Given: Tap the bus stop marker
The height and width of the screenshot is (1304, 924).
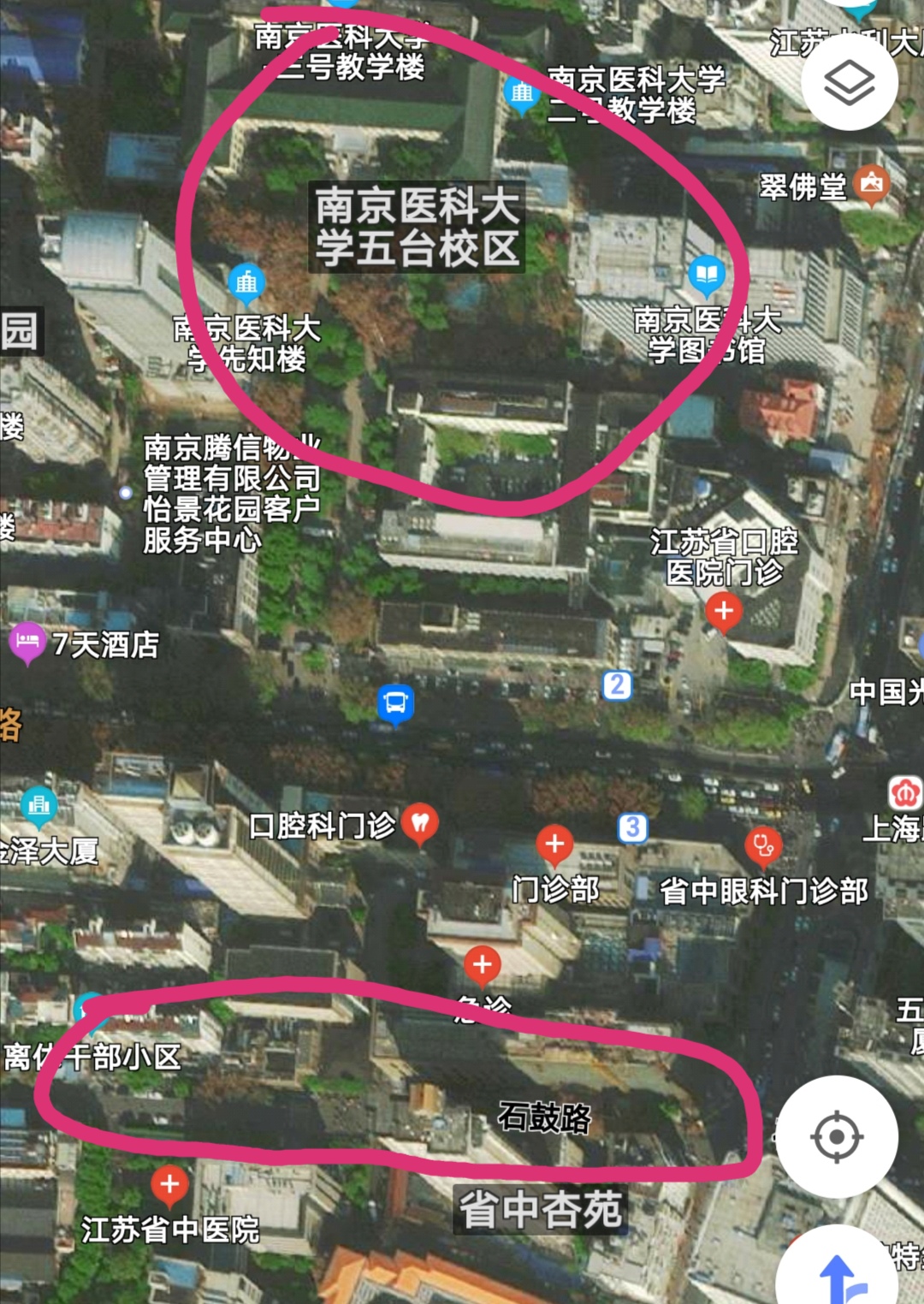Looking at the screenshot, I should point(395,704).
